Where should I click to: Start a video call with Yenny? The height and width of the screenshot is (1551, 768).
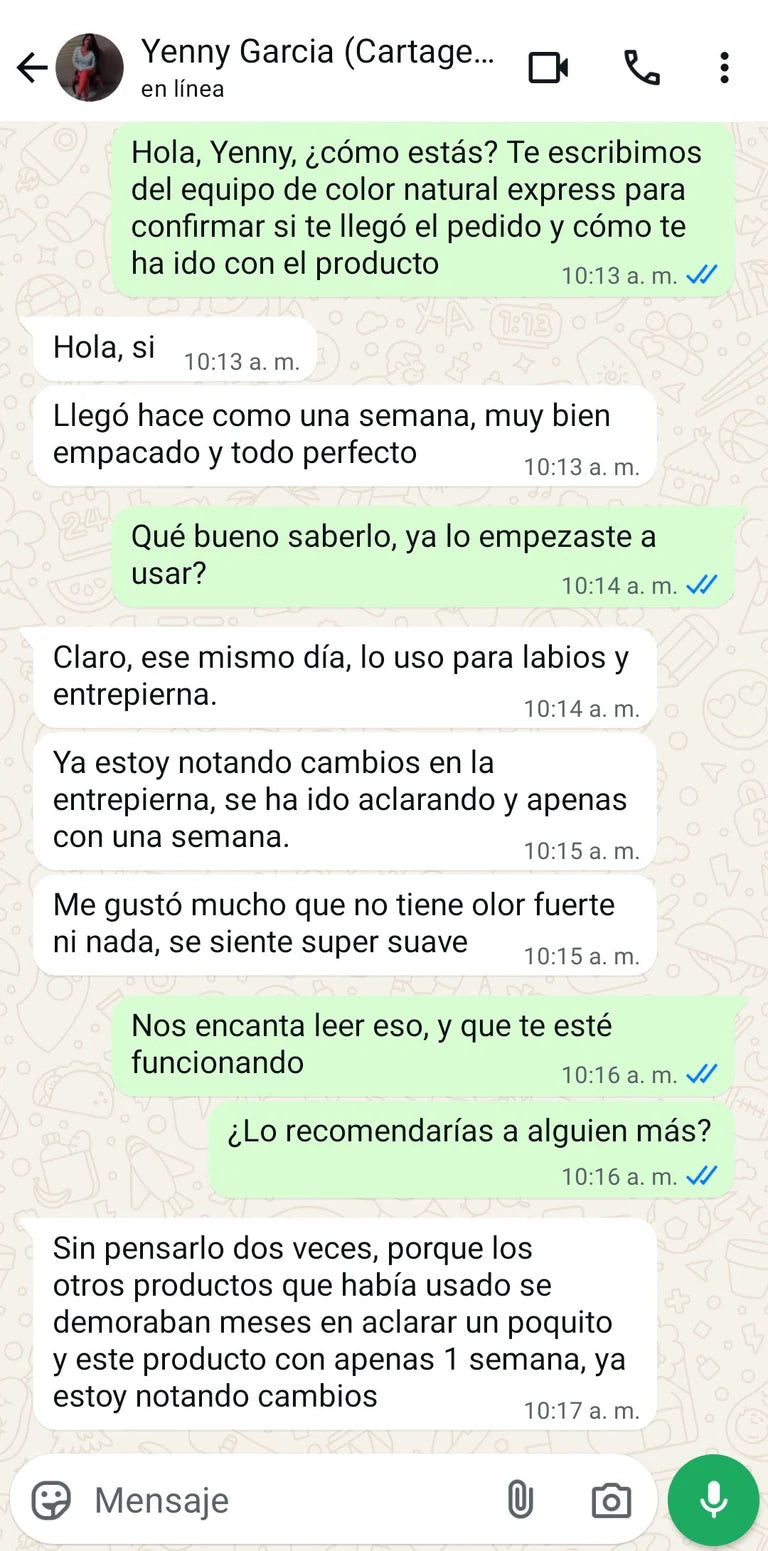point(548,68)
